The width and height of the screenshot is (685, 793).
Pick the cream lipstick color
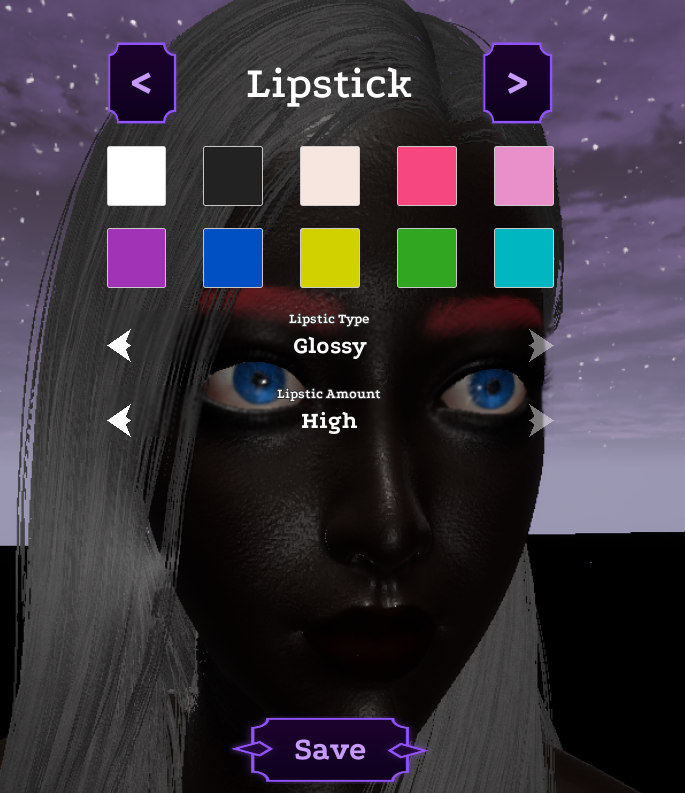click(330, 176)
